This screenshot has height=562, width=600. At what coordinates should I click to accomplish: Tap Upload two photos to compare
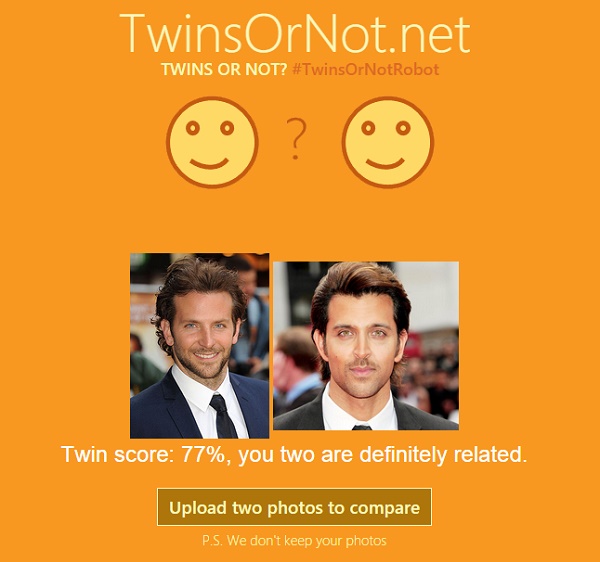[294, 507]
